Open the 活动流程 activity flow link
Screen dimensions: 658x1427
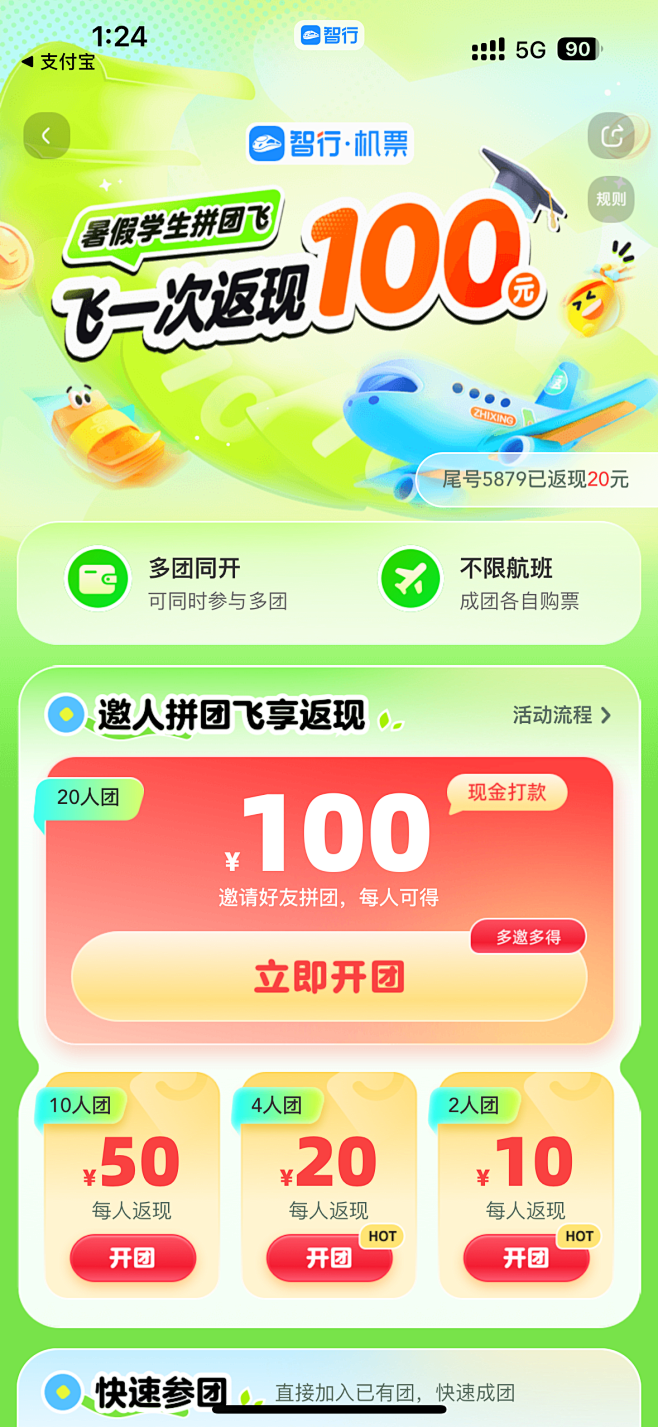pyautogui.click(x=561, y=715)
